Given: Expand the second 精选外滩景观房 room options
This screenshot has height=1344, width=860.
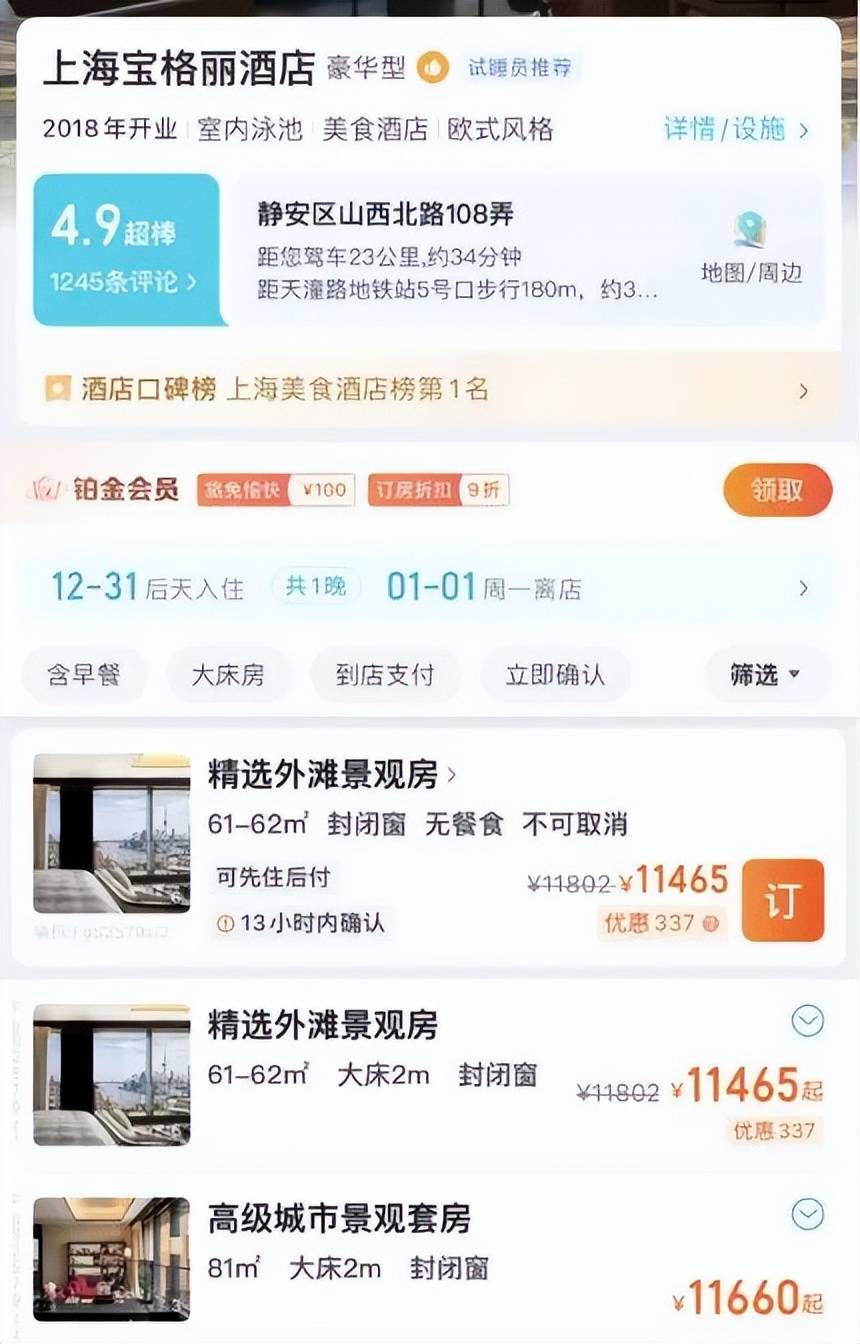Looking at the screenshot, I should coord(807,1021).
